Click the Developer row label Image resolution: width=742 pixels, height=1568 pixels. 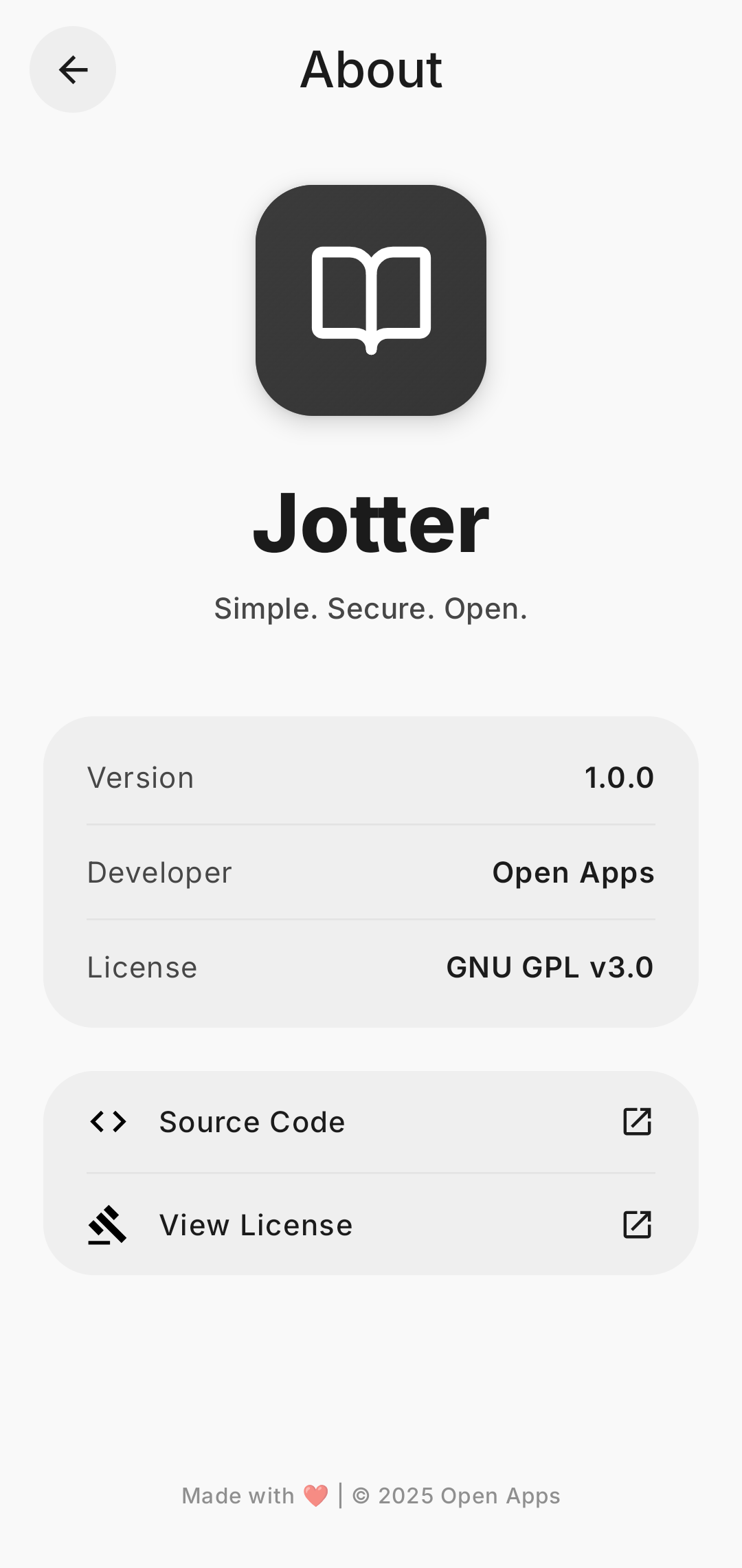click(x=159, y=872)
